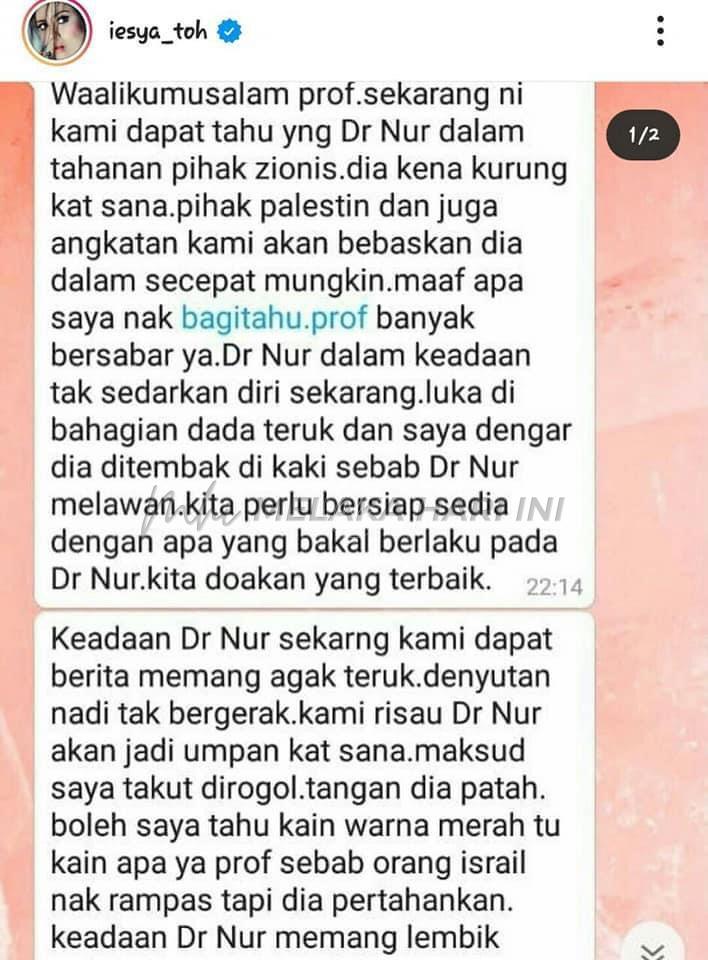Tap the iesya_toh username

click(158, 31)
